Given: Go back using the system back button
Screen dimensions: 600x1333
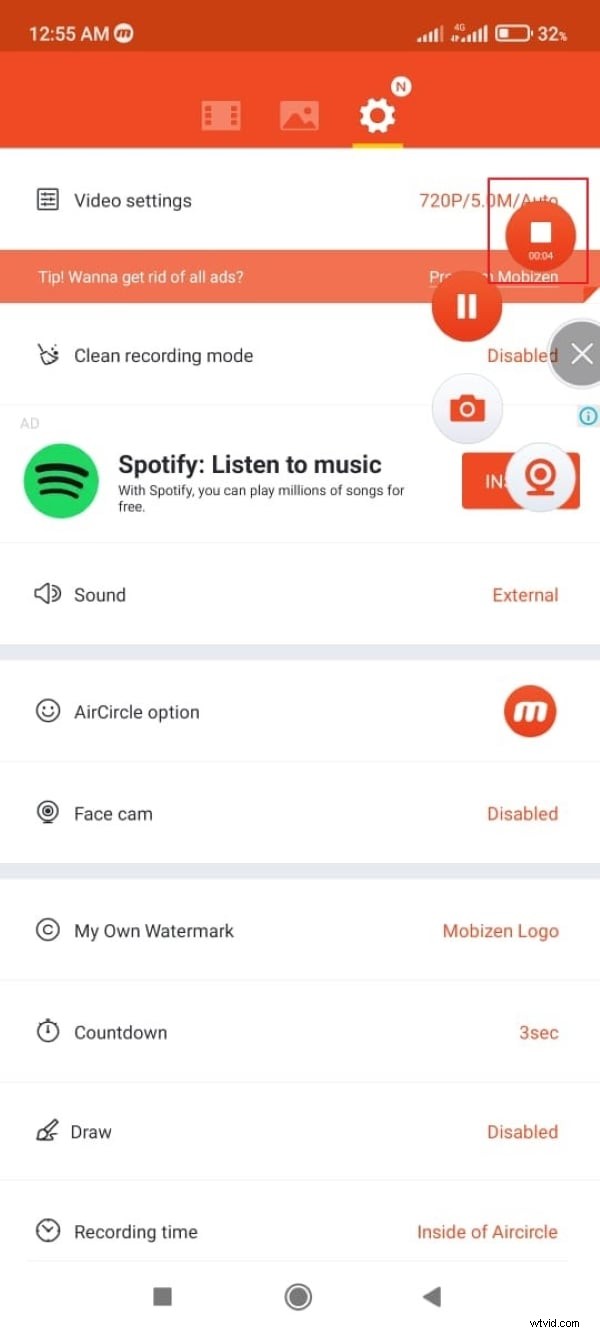Looking at the screenshot, I should [x=432, y=1297].
